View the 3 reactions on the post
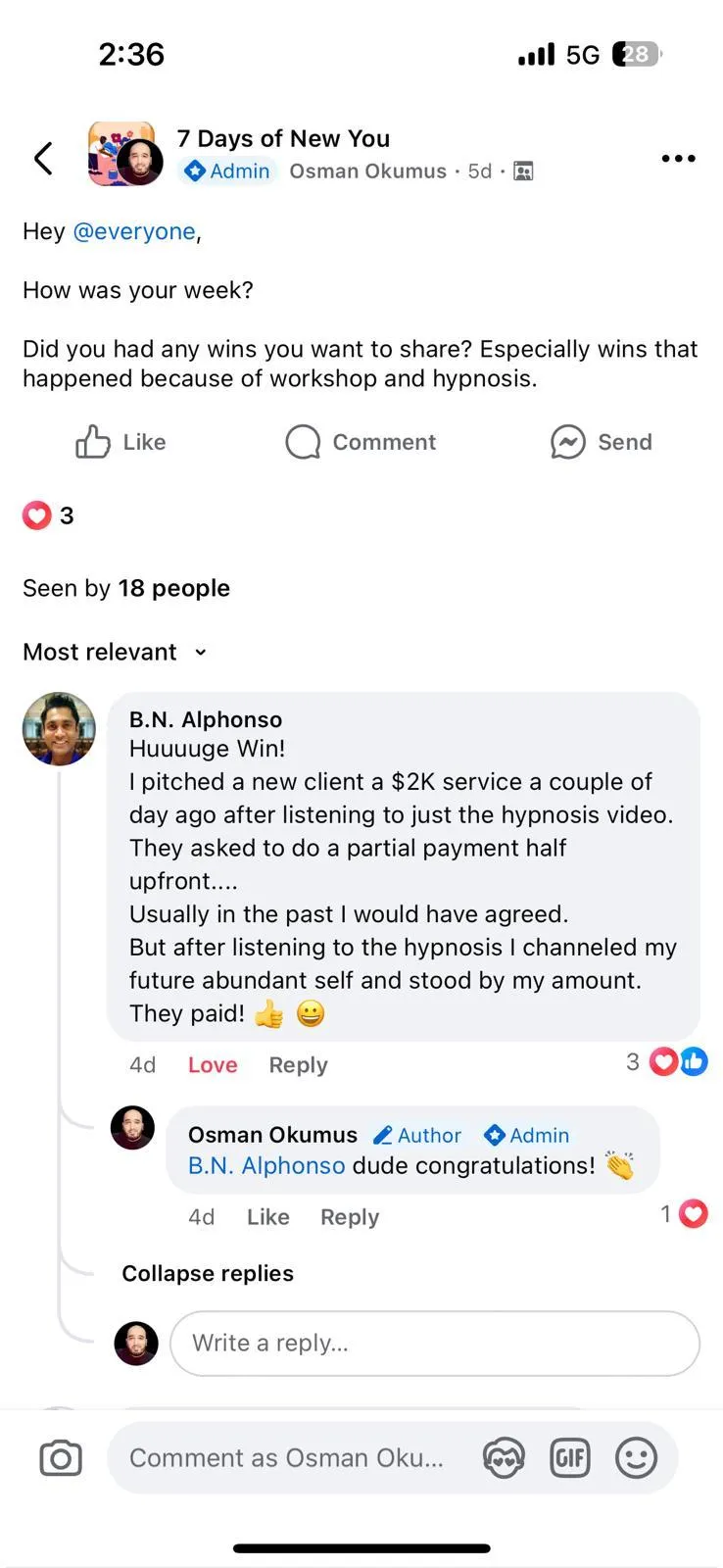Viewport: 723px width, 1568px height. (x=49, y=515)
